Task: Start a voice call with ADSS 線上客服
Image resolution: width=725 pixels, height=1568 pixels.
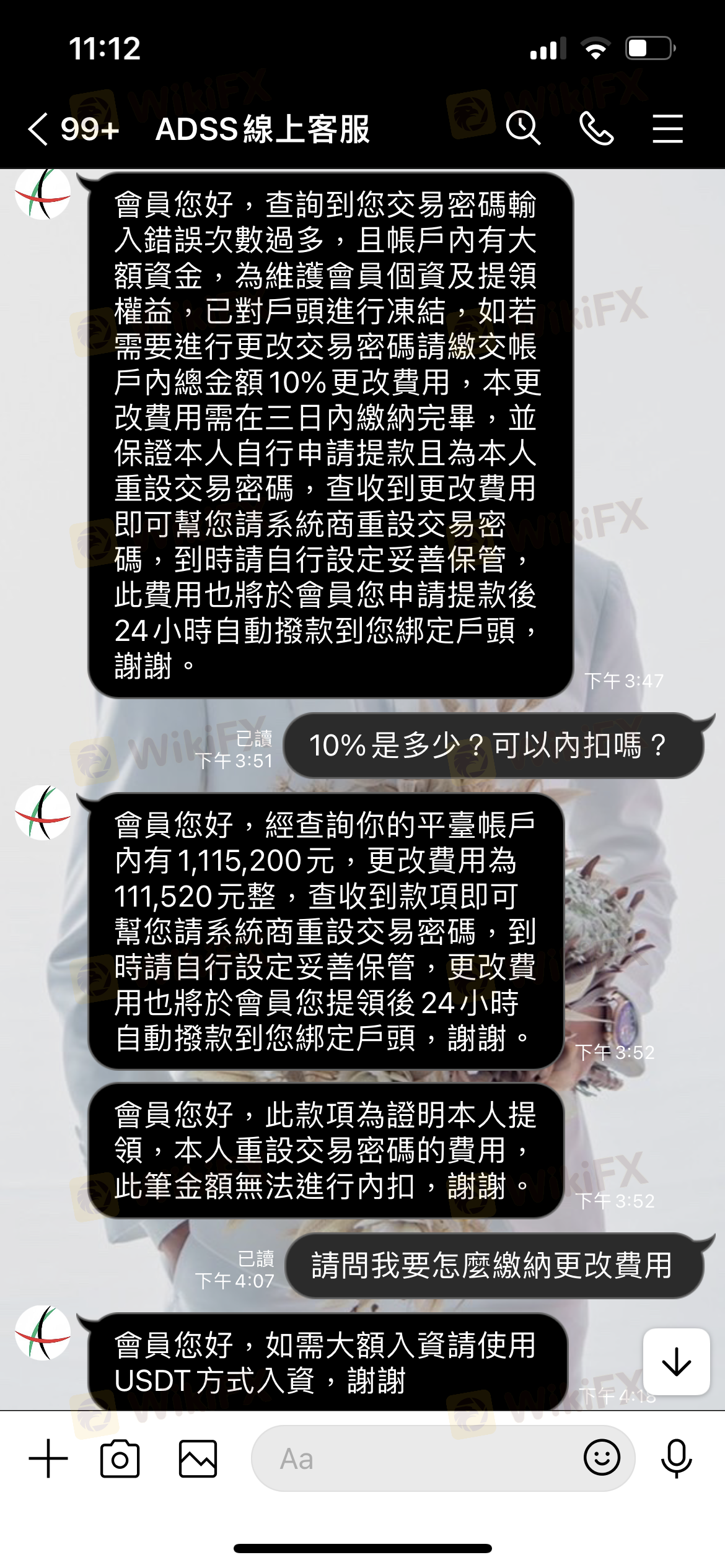Action: click(x=595, y=129)
